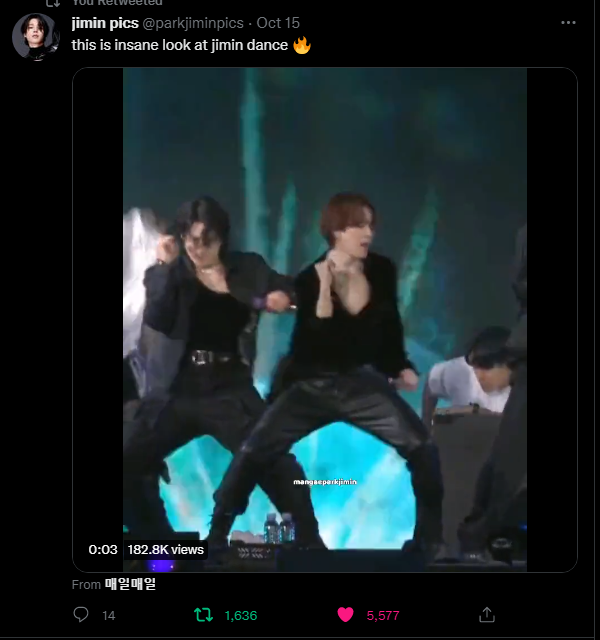Viewport: 600px width, 640px height.
Task: Open the tweet's three-dot overflow menu
Action: pyautogui.click(x=568, y=22)
